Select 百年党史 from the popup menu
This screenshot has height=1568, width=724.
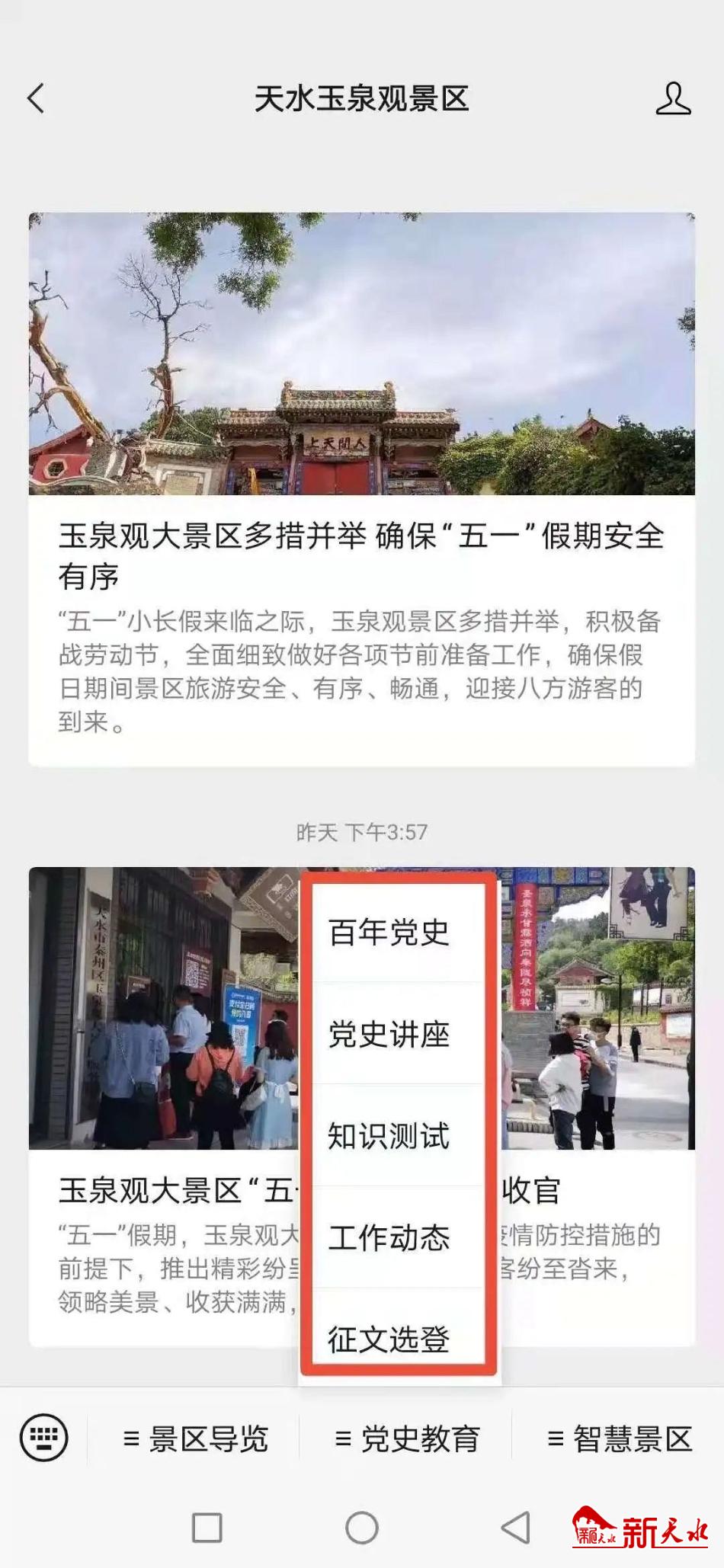point(389,933)
